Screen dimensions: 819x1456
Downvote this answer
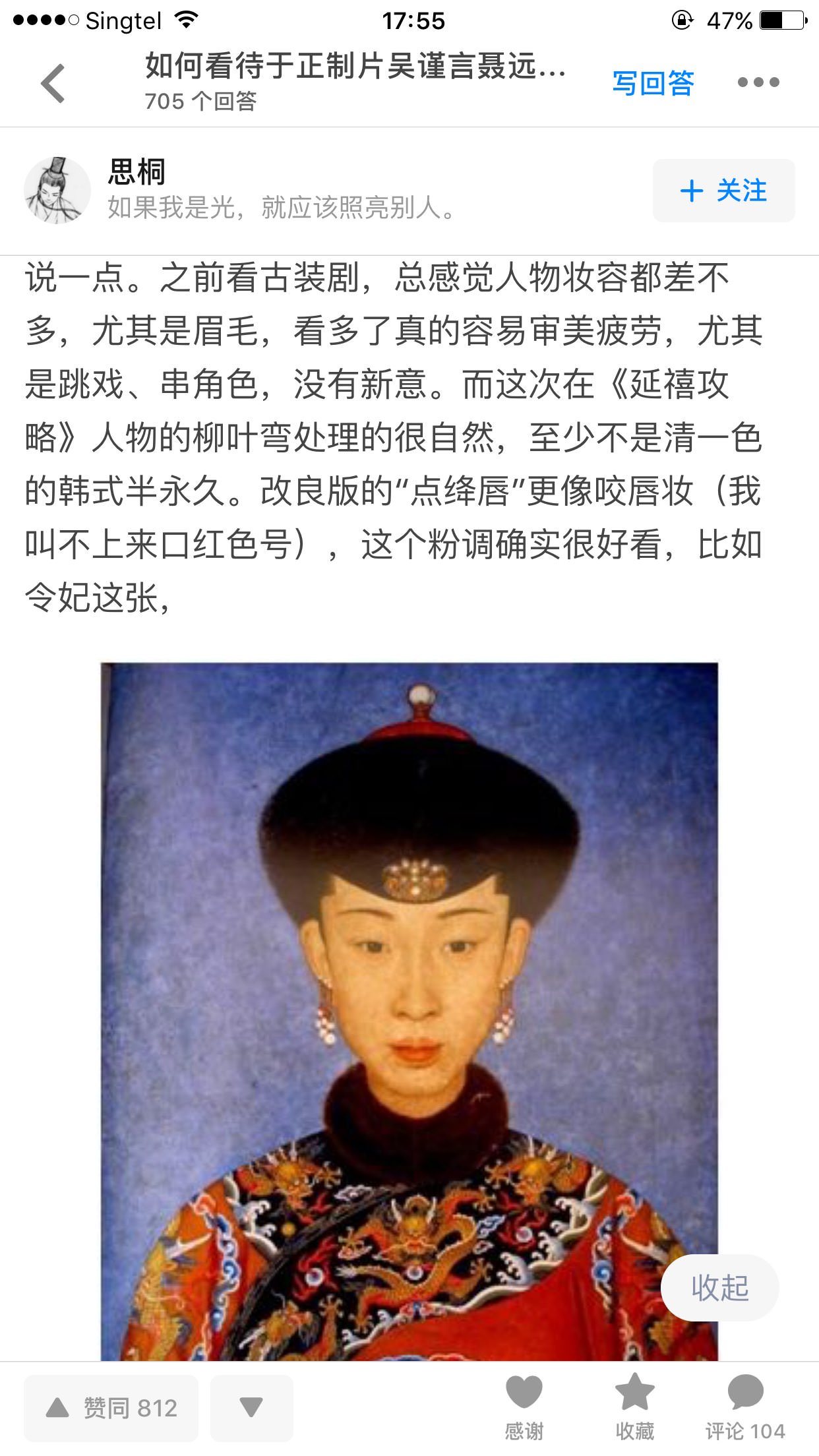[x=251, y=1408]
